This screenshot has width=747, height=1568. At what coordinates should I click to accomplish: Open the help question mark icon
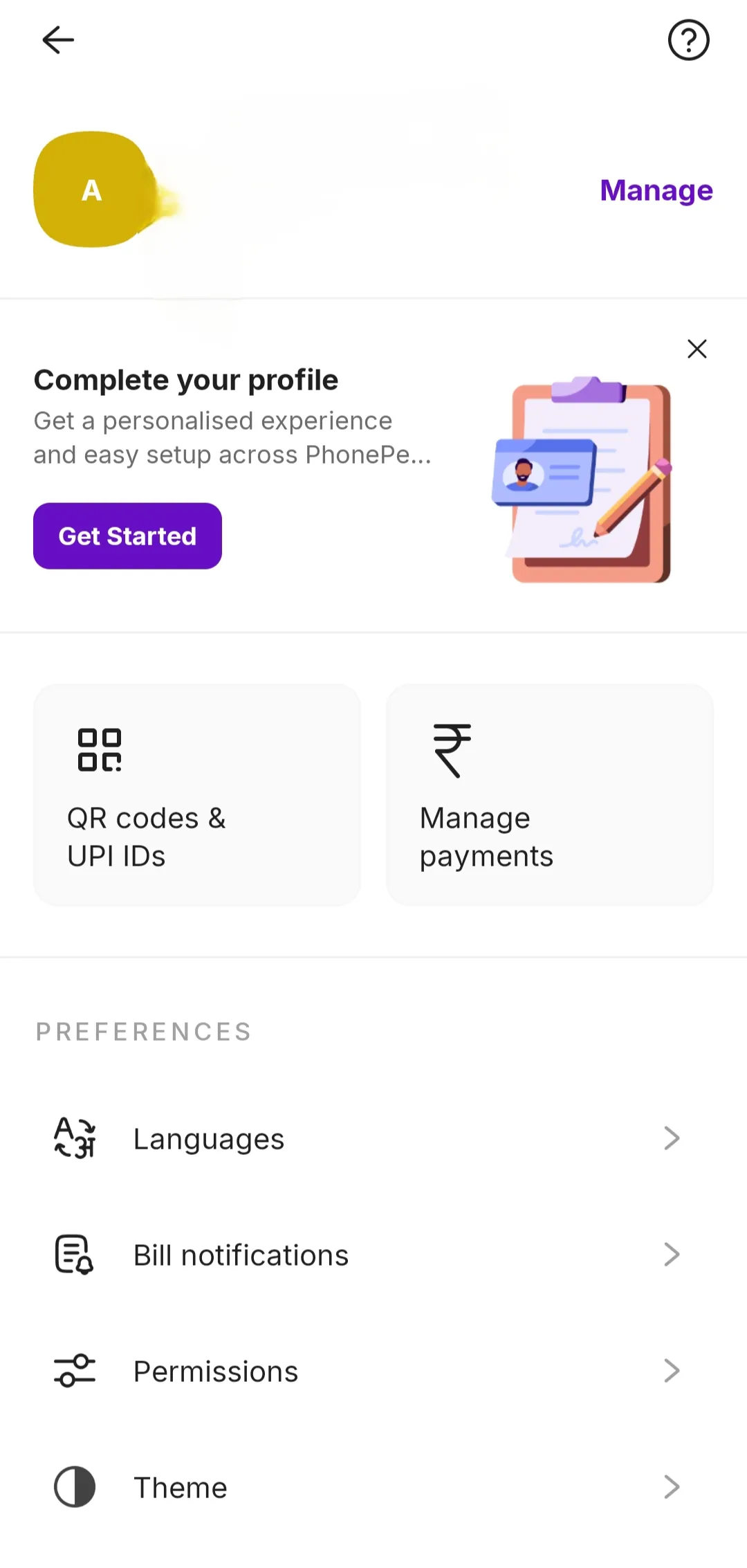point(688,40)
